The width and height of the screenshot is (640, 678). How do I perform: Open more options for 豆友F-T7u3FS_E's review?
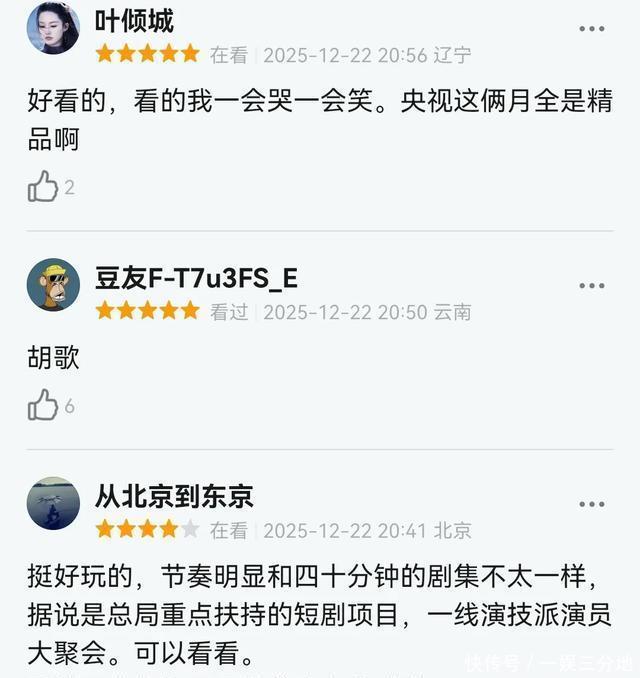(x=592, y=285)
